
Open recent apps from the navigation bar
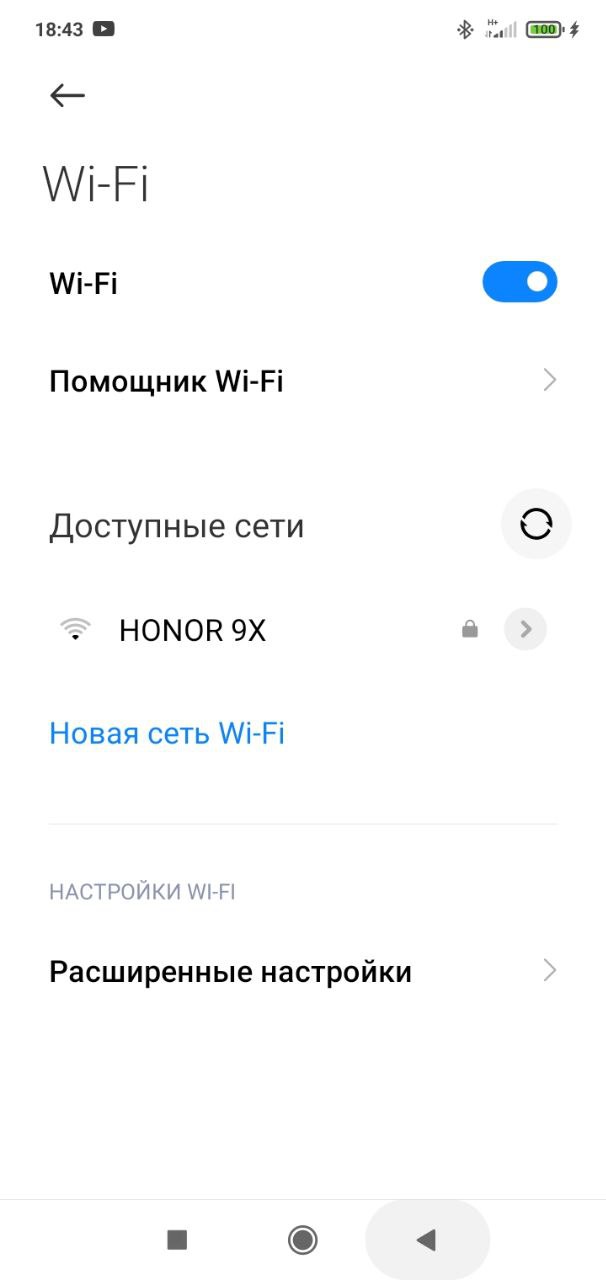tap(177, 1240)
